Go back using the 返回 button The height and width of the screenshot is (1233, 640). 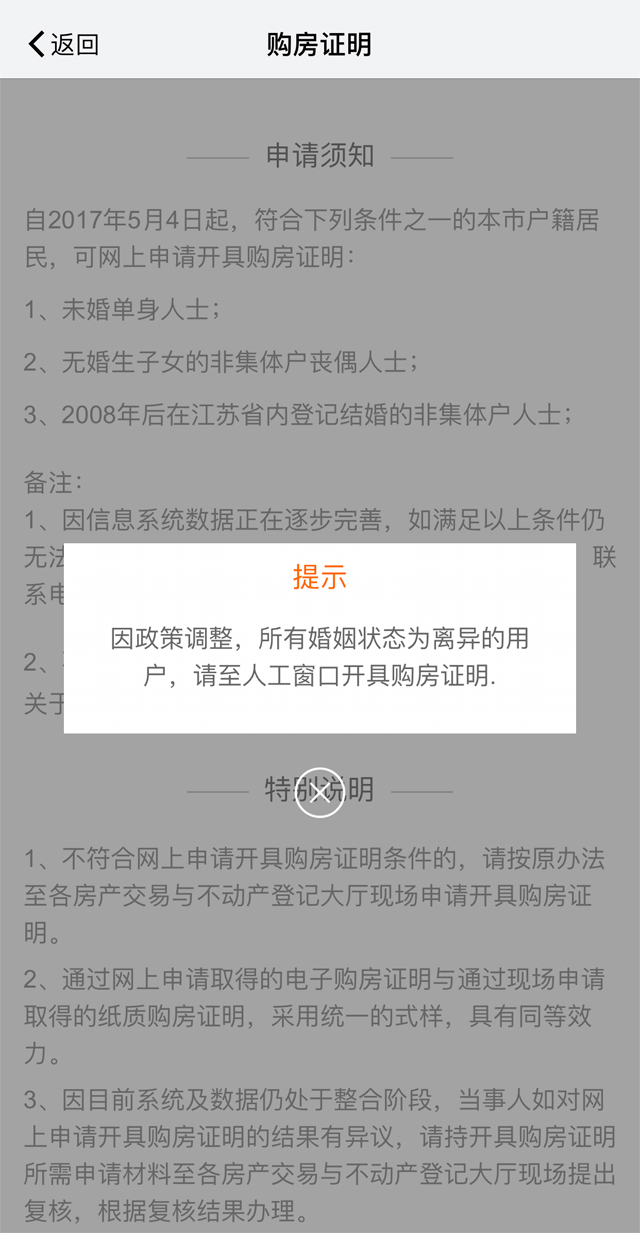coord(63,44)
